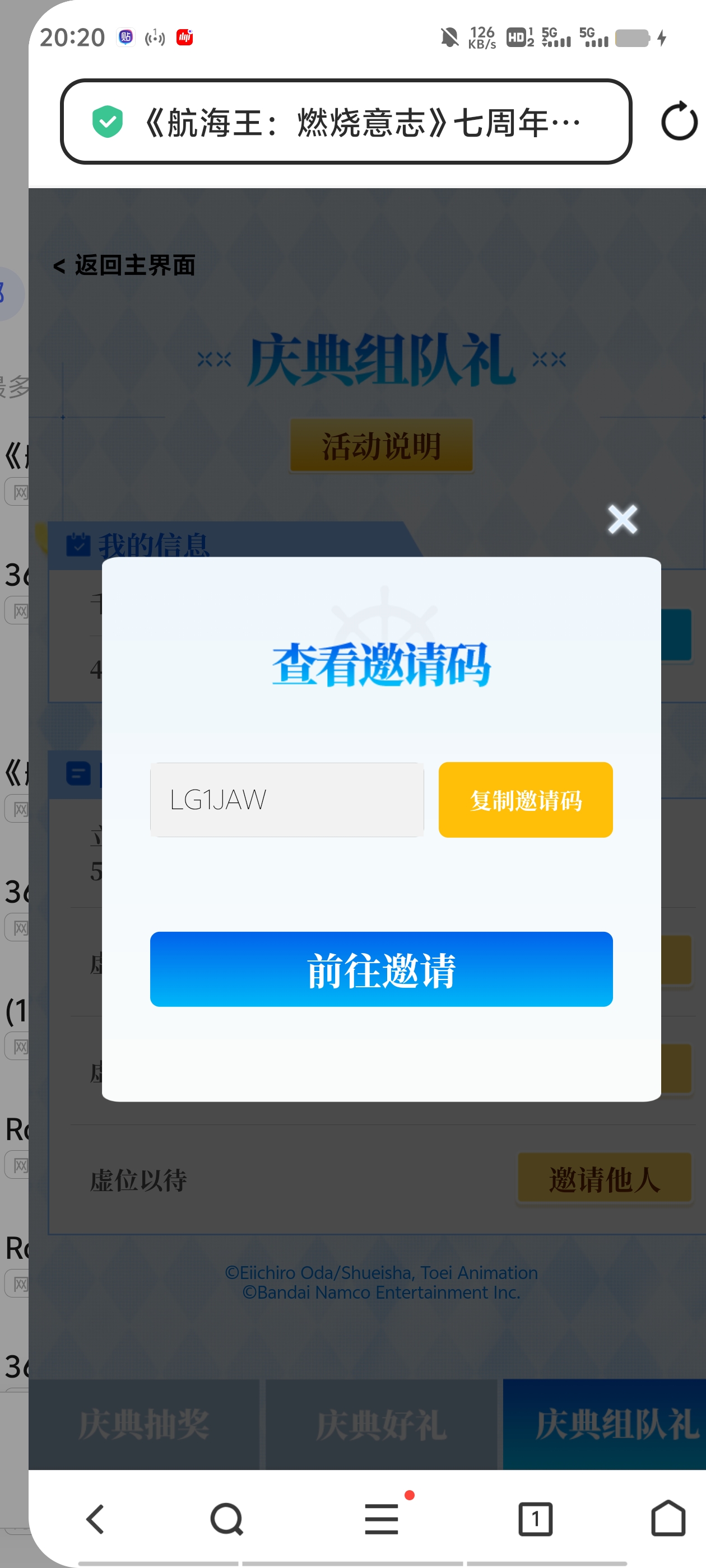Image resolution: width=706 pixels, height=1568 pixels.
Task: Tap the 复制邀请码 button
Action: tap(525, 799)
